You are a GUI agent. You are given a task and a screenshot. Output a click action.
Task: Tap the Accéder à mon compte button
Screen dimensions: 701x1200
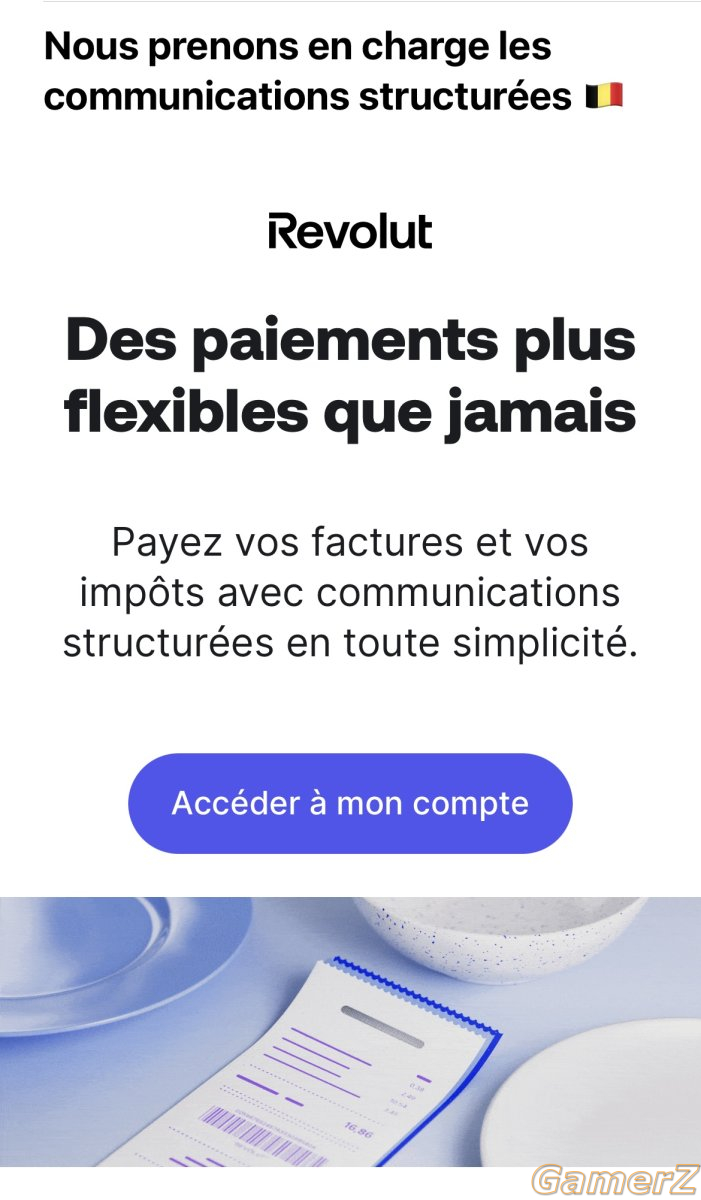coord(350,803)
